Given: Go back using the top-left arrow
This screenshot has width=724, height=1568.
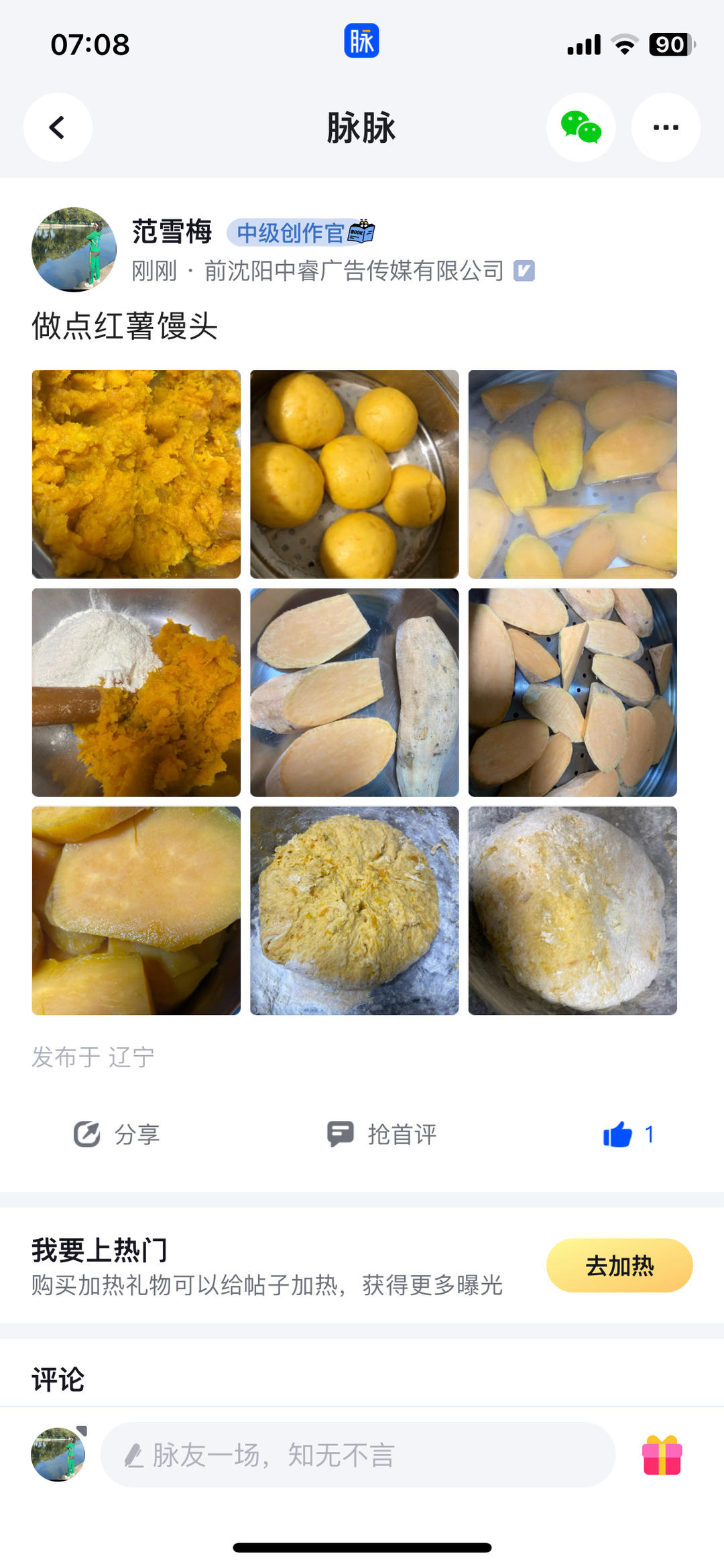Looking at the screenshot, I should pos(58,127).
